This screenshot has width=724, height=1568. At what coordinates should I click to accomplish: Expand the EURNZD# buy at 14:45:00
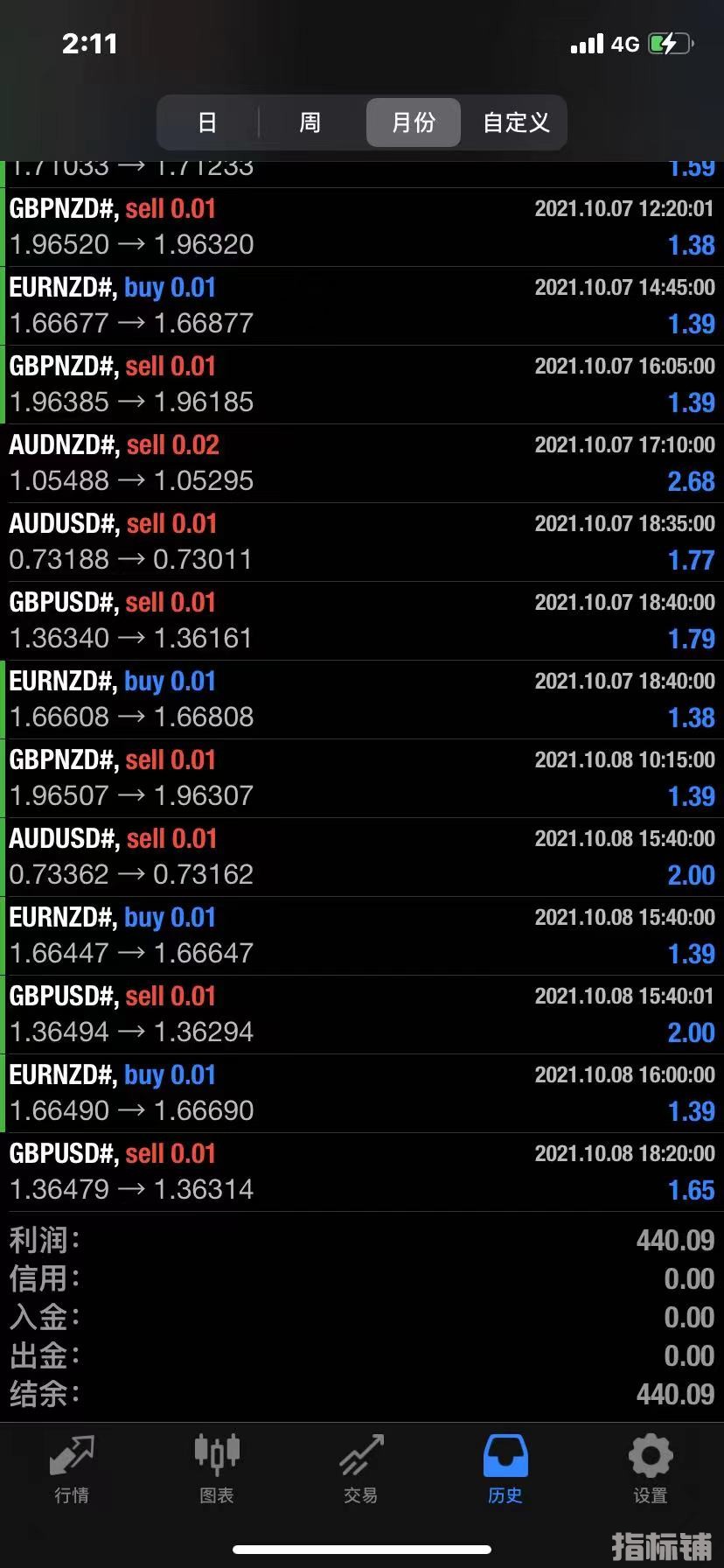[x=362, y=305]
